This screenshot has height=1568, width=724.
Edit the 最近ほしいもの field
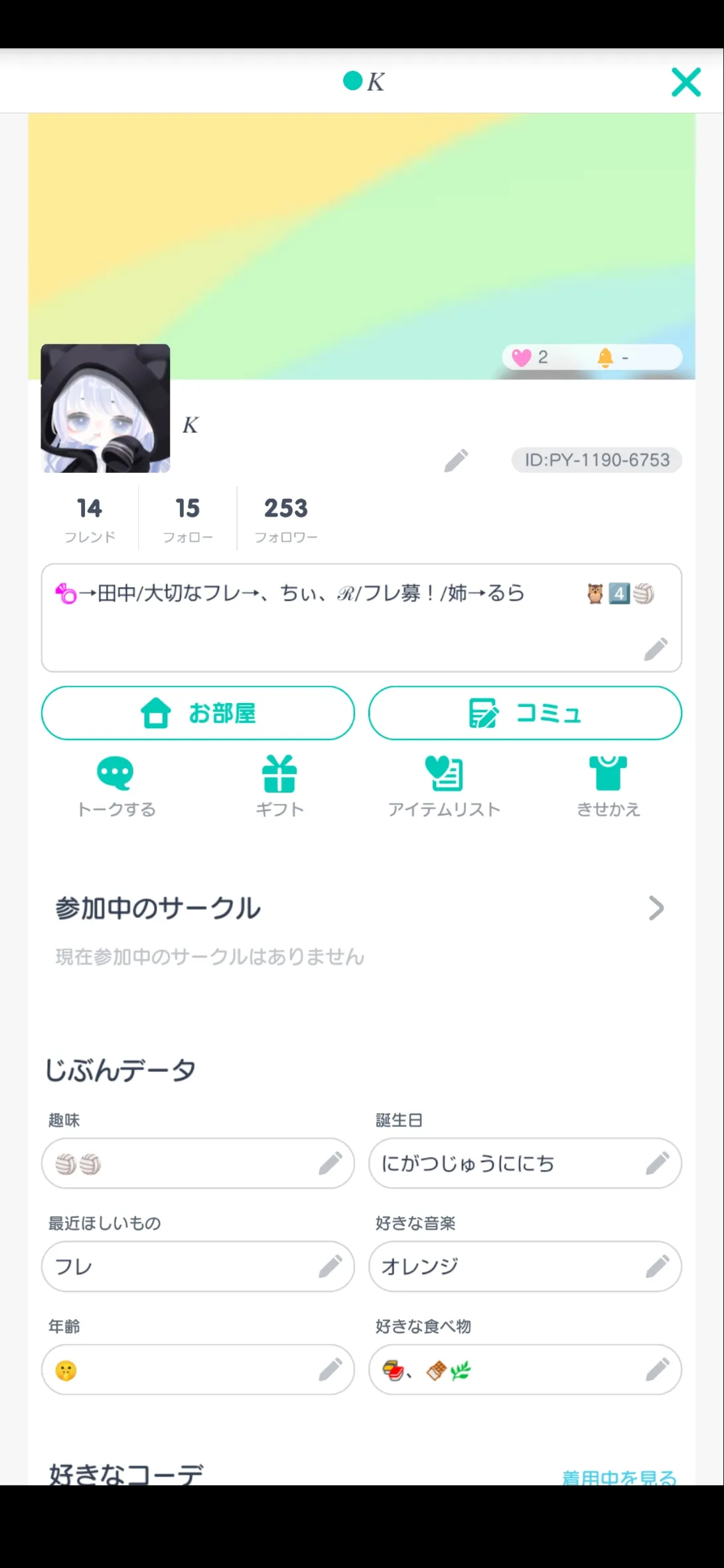pos(330,1266)
